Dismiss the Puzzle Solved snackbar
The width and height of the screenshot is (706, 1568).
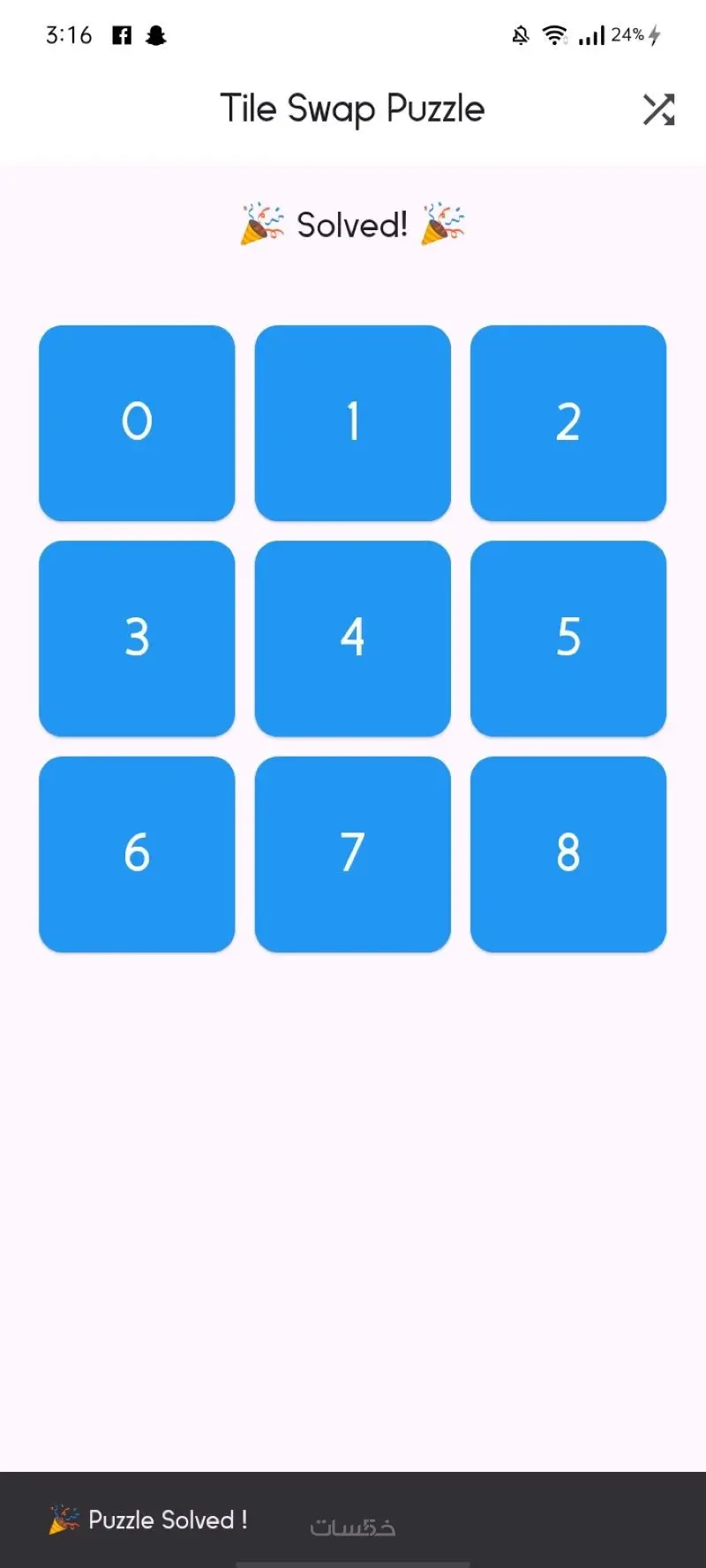pyautogui.click(x=148, y=1519)
